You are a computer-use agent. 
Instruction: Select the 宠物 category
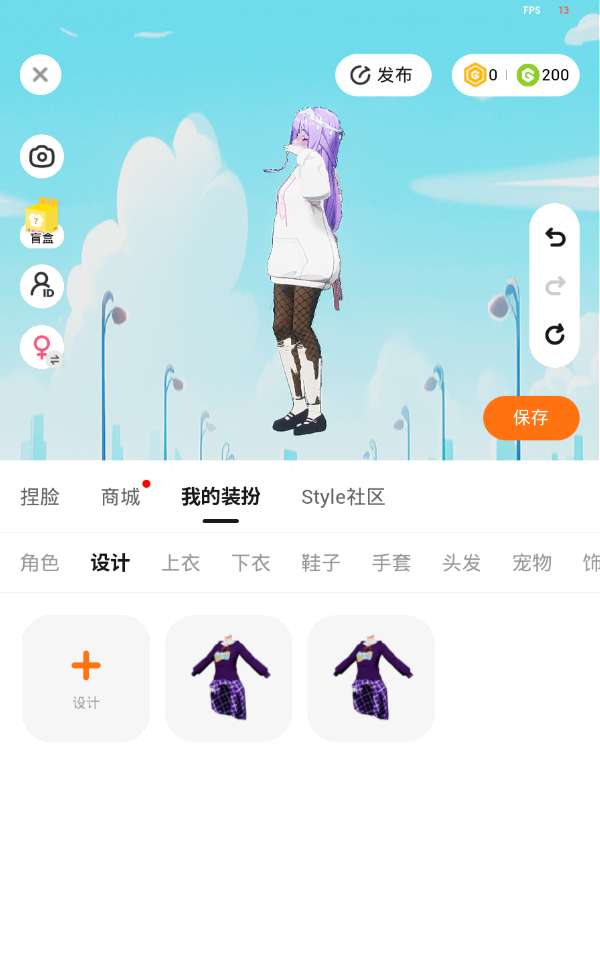pyautogui.click(x=532, y=563)
